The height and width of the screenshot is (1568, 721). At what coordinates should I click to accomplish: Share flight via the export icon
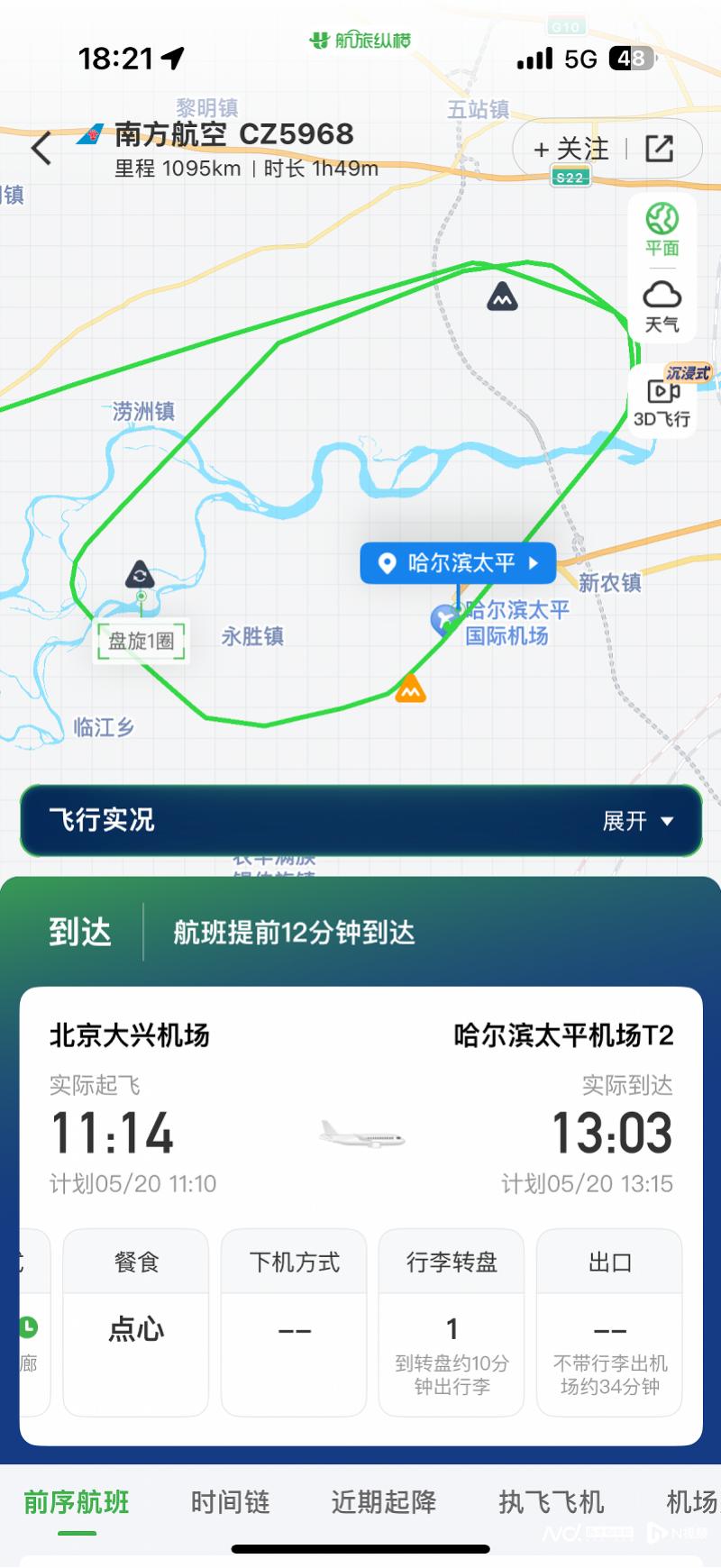659,149
